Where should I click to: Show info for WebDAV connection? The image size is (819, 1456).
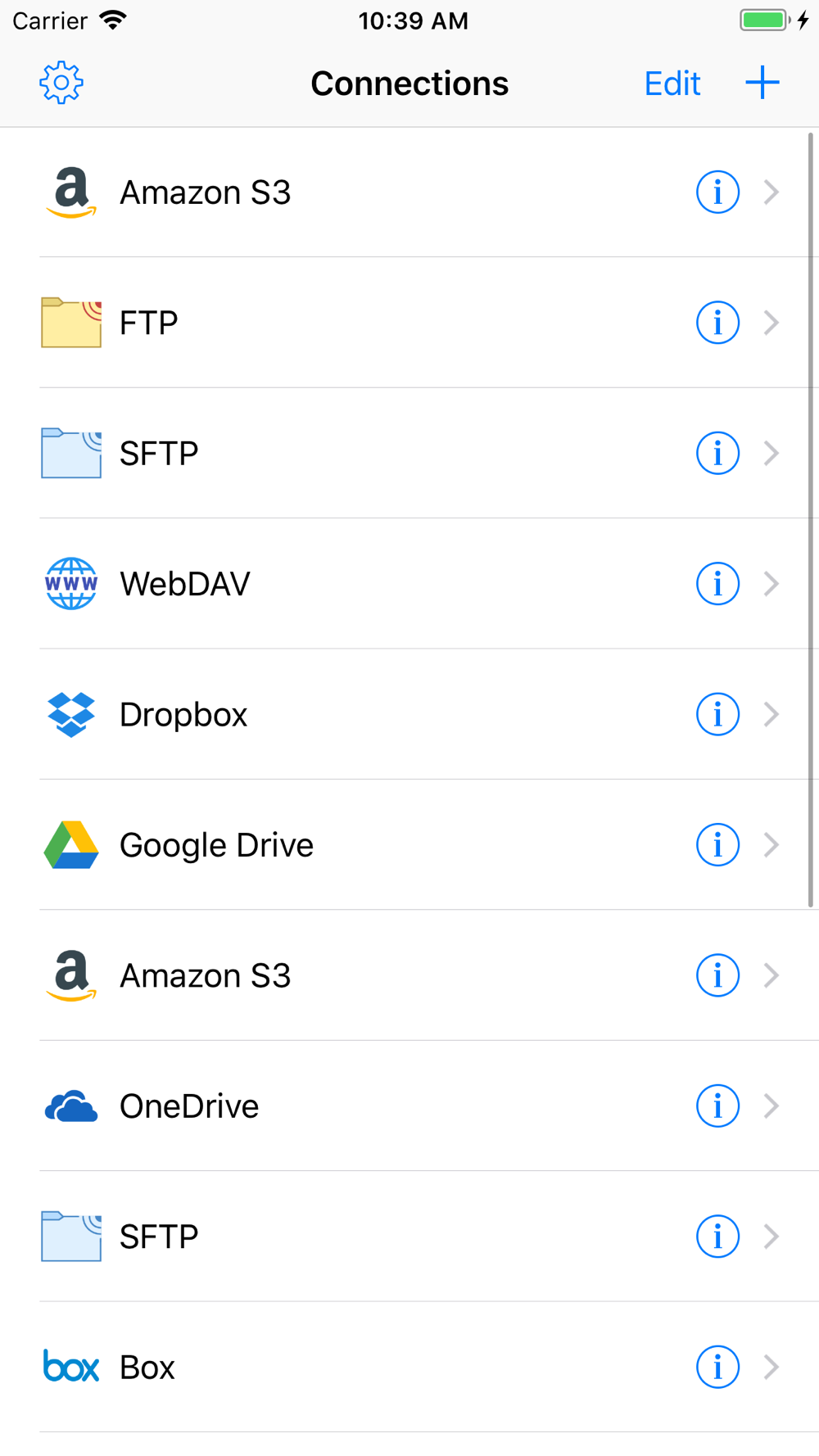pos(717,584)
